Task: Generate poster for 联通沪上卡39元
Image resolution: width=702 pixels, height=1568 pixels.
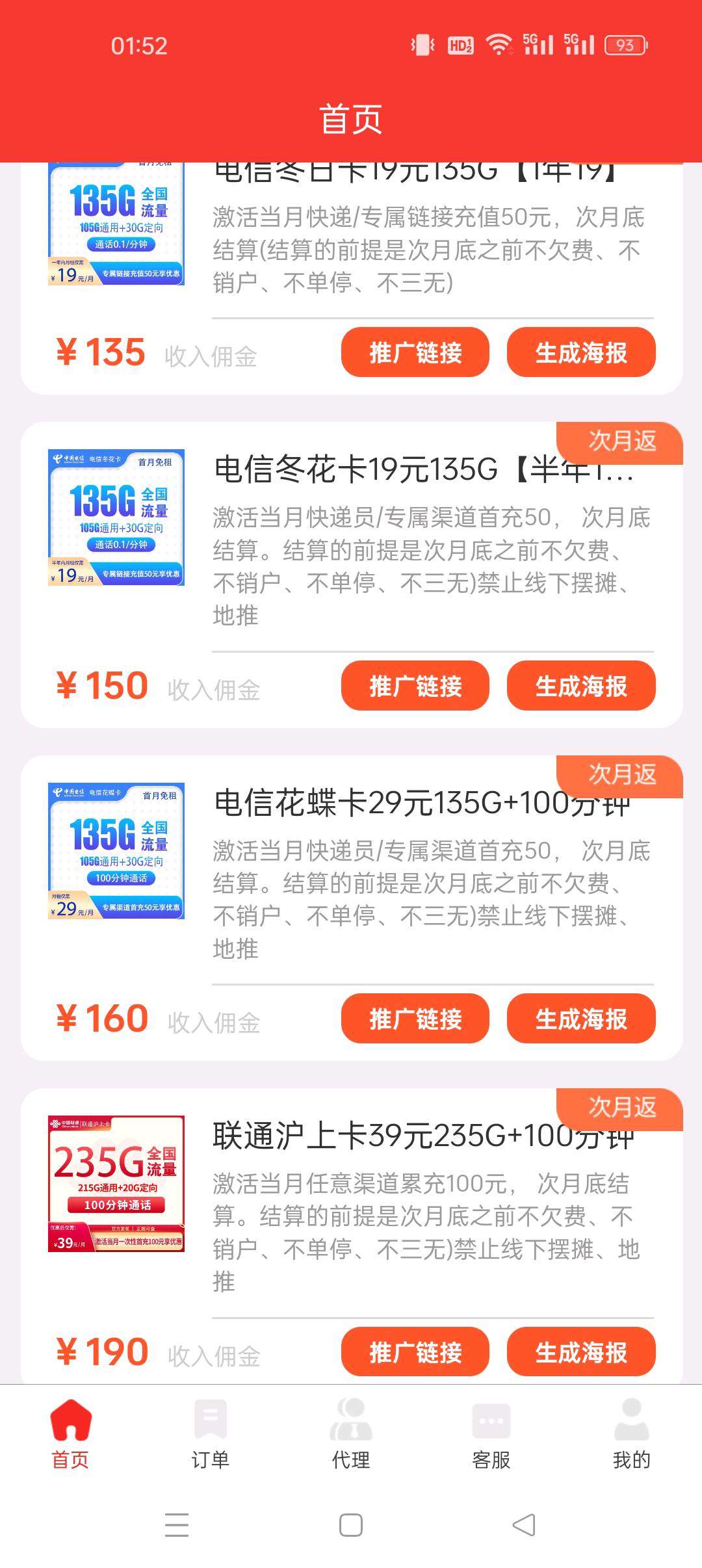Action: (x=580, y=1352)
